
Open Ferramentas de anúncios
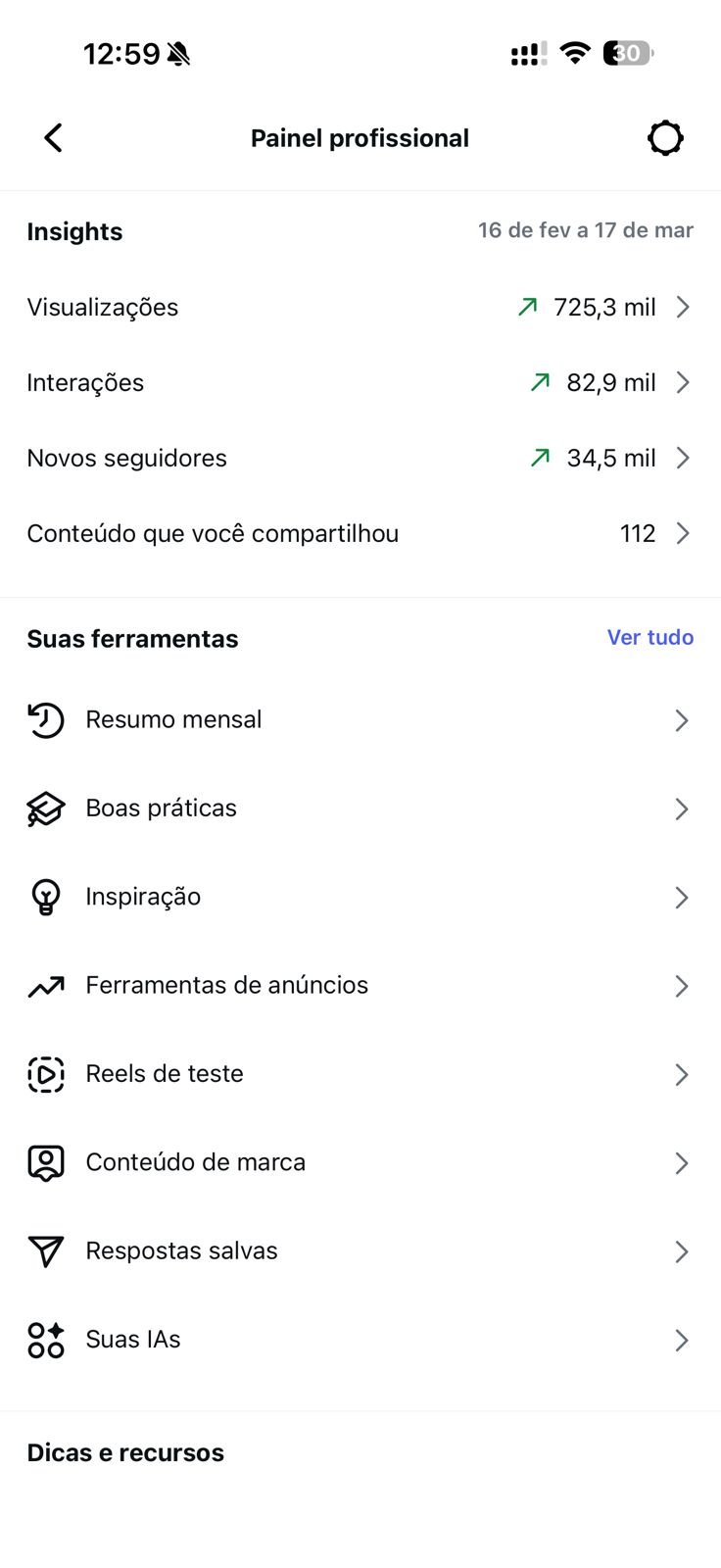coord(360,986)
